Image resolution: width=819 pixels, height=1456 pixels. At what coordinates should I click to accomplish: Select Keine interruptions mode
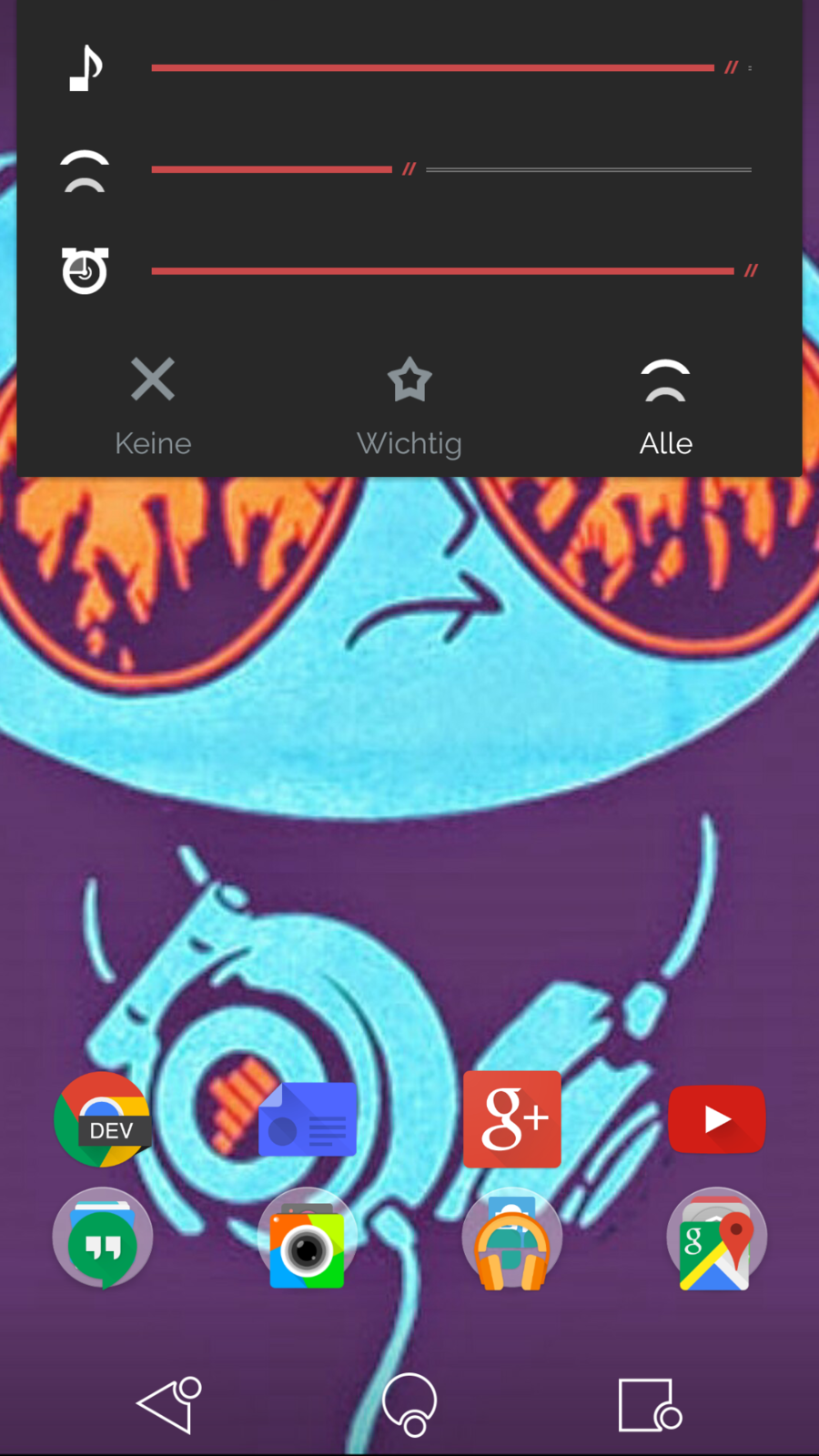tap(153, 406)
